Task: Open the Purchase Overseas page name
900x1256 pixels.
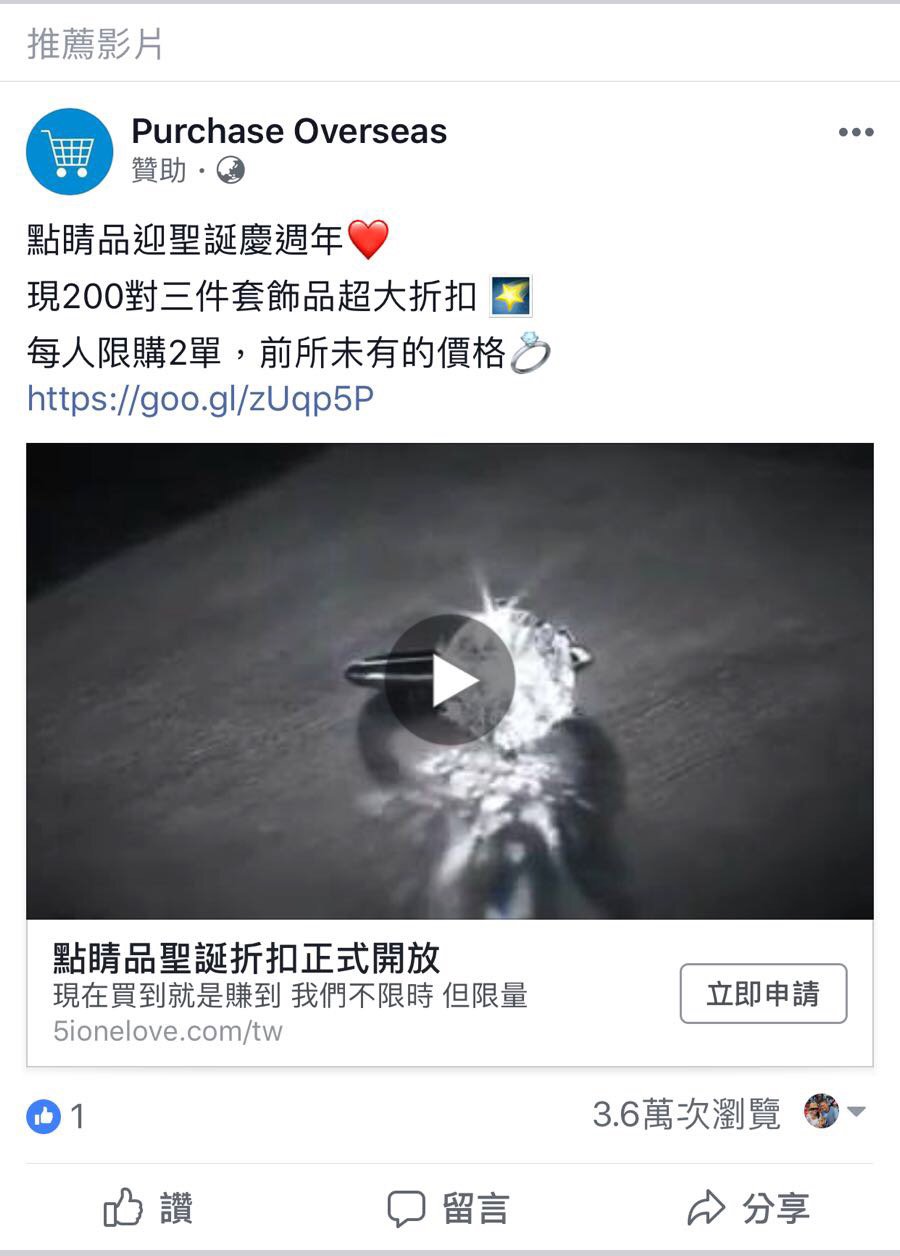Action: coord(289,131)
